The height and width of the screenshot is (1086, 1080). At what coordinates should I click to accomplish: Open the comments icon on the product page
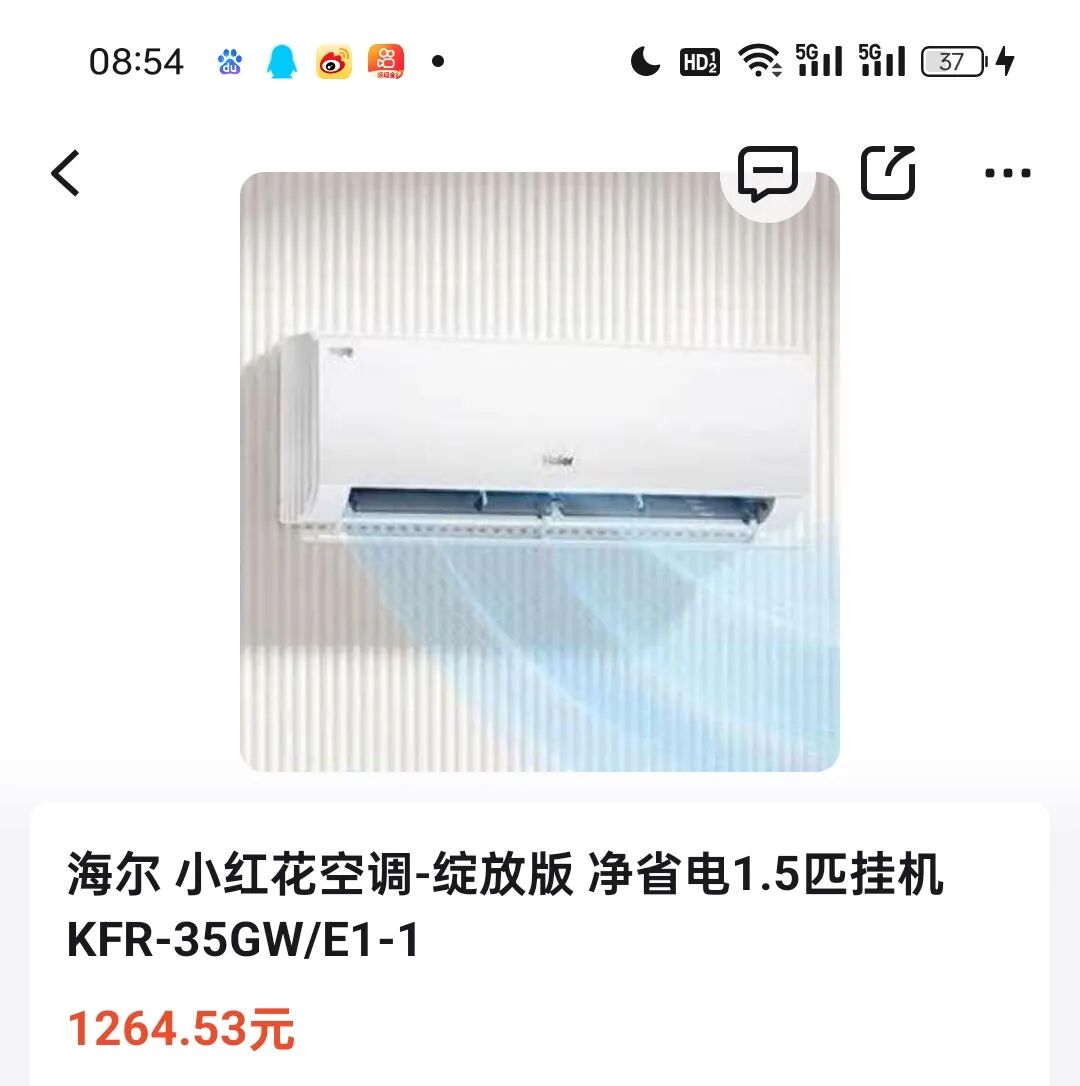[767, 175]
